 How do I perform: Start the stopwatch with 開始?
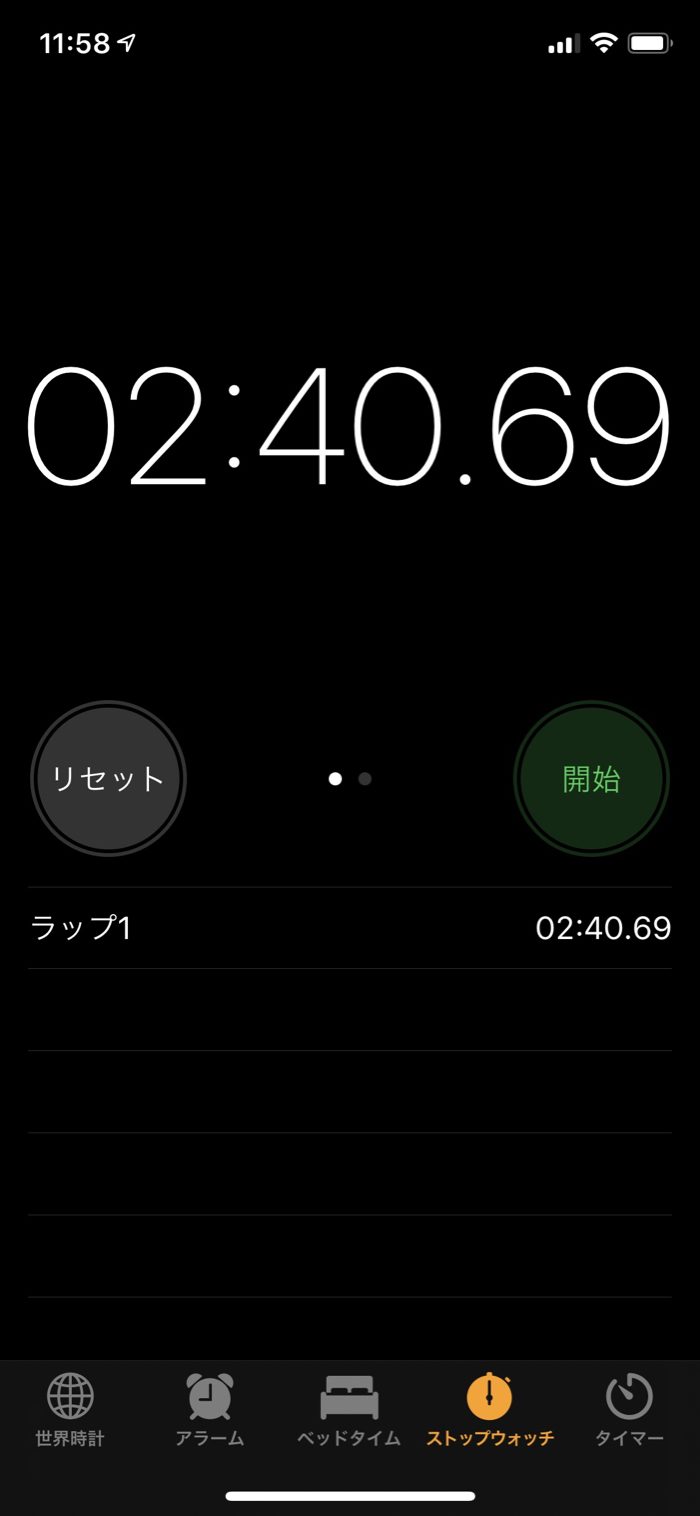point(591,779)
